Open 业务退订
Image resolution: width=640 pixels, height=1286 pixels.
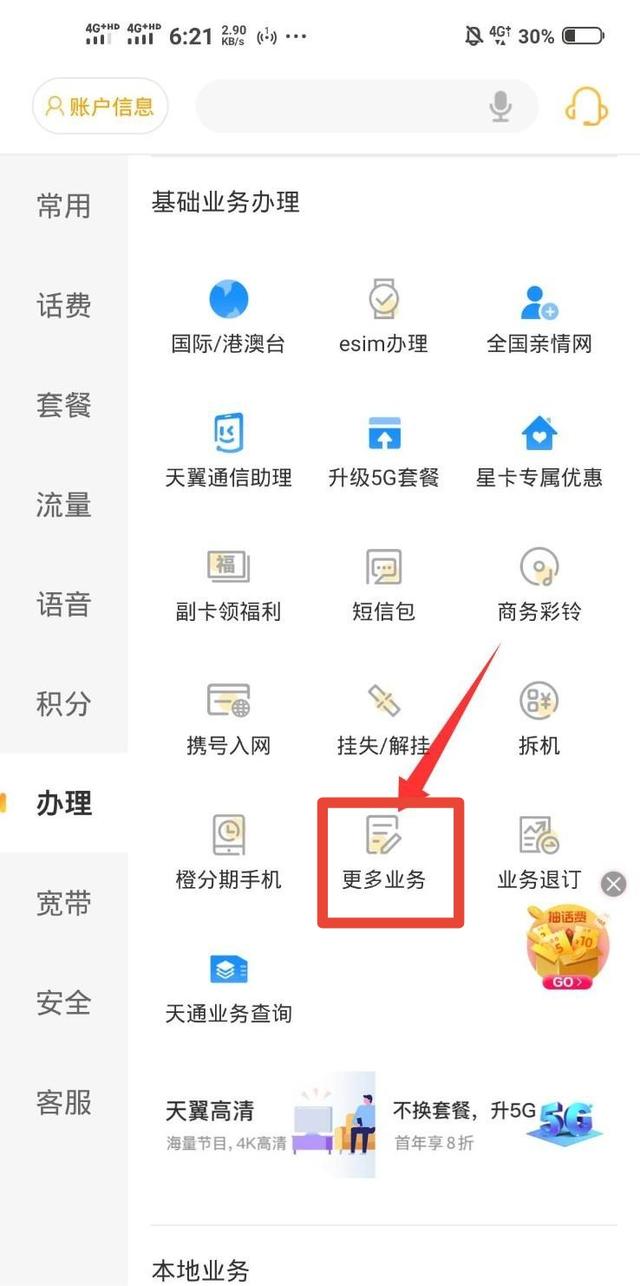coord(539,853)
